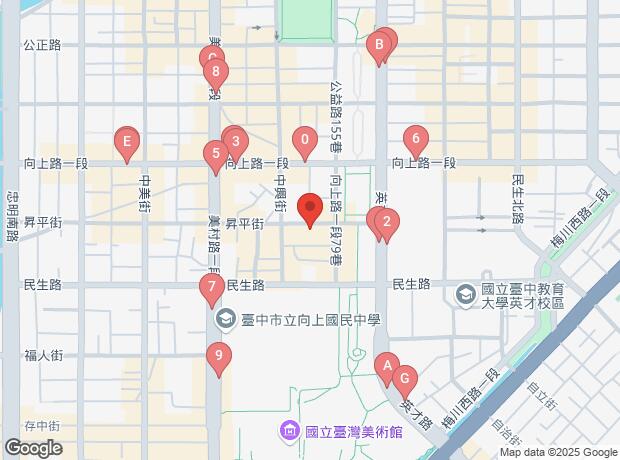
Task: Open the marker labeled G
Action: click(404, 379)
